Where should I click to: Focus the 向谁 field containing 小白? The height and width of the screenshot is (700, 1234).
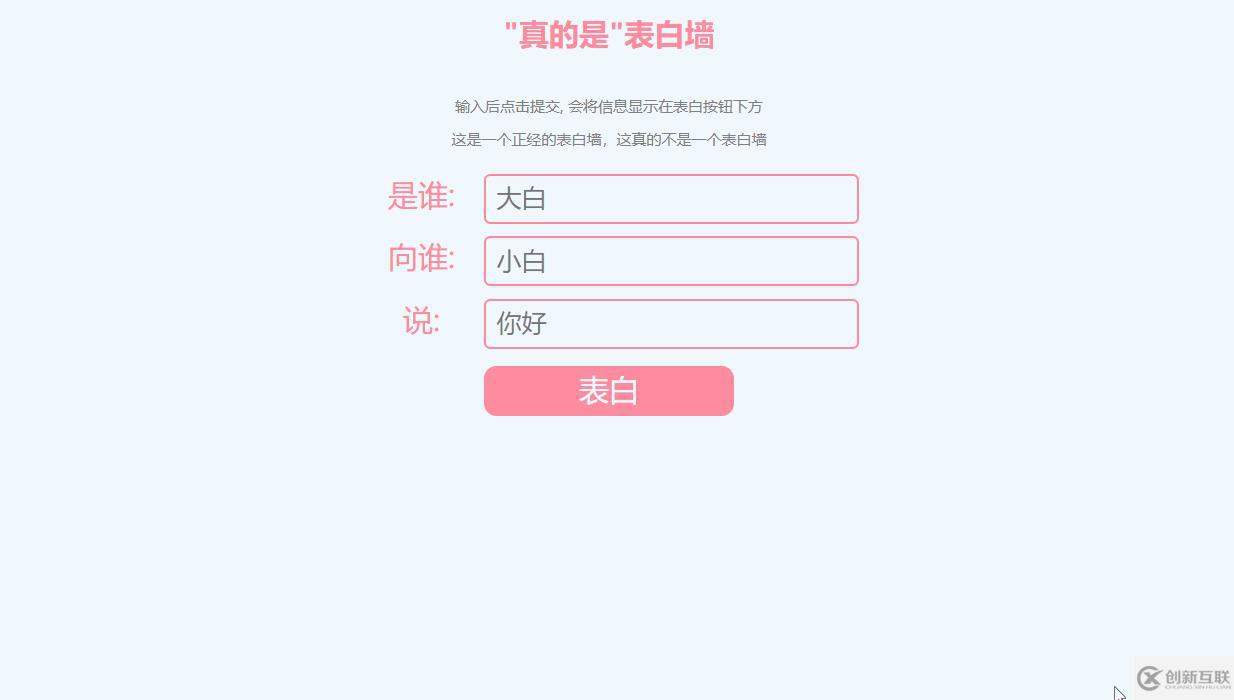[x=671, y=261]
